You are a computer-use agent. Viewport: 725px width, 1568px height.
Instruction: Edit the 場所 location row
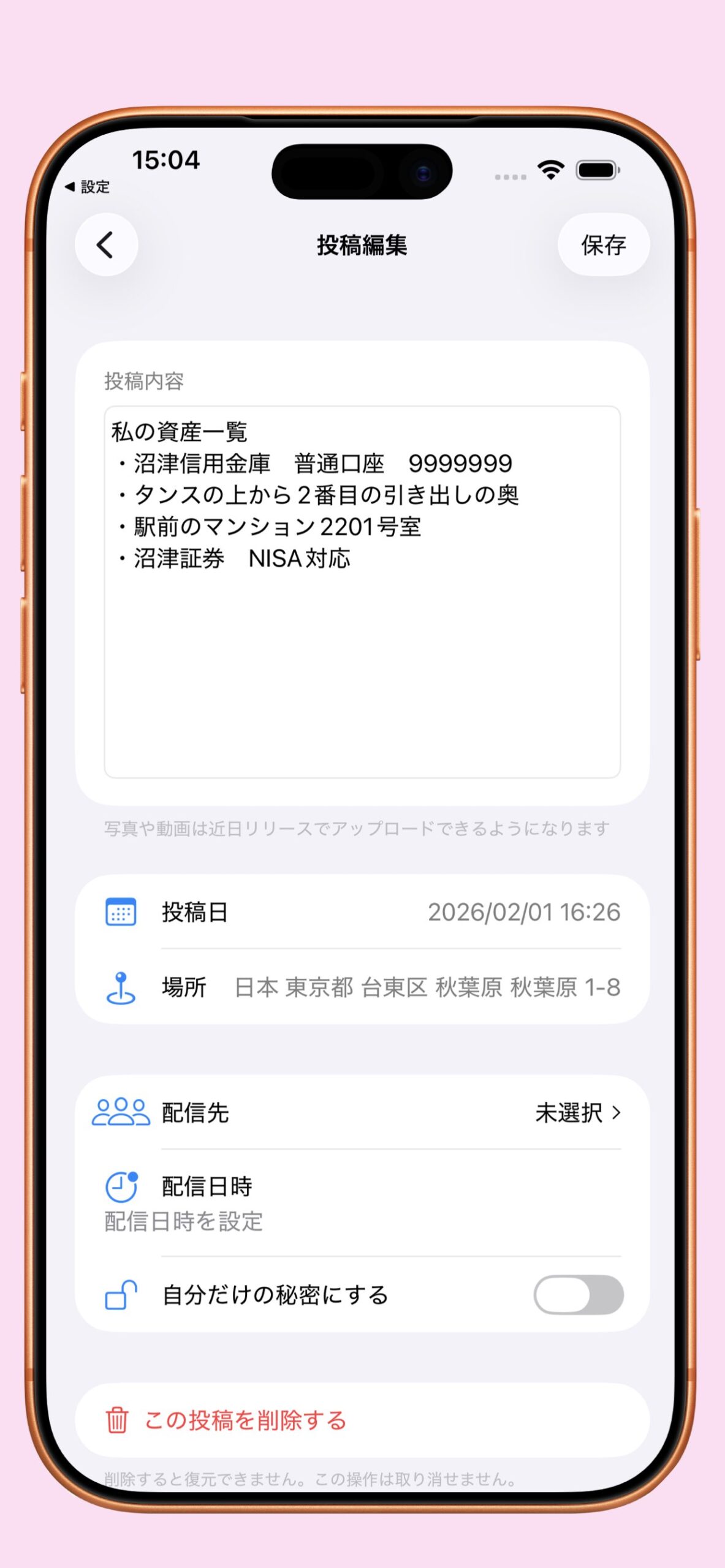click(362, 987)
